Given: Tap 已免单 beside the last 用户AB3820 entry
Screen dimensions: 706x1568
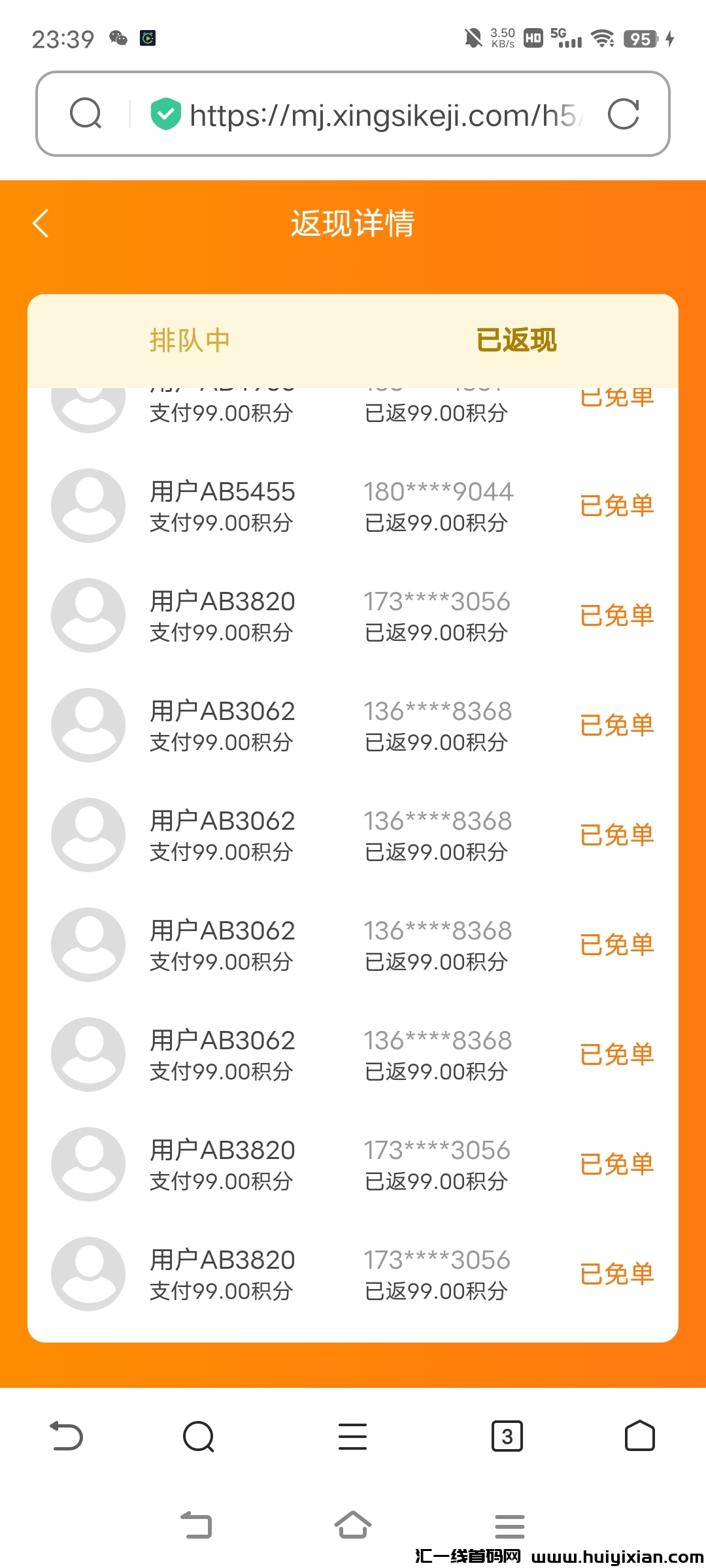Looking at the screenshot, I should (x=616, y=1273).
